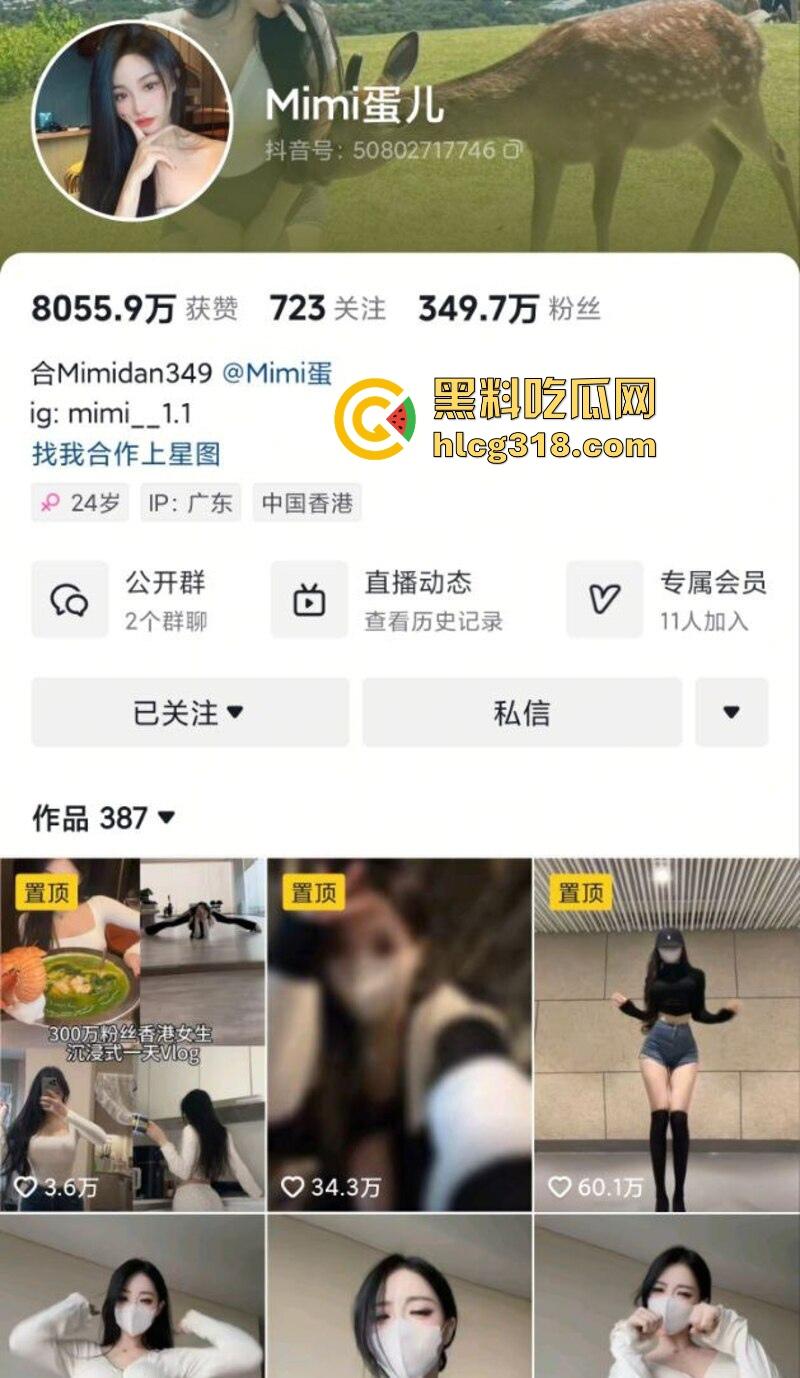Open the more options arrow beside 私信

point(729,713)
